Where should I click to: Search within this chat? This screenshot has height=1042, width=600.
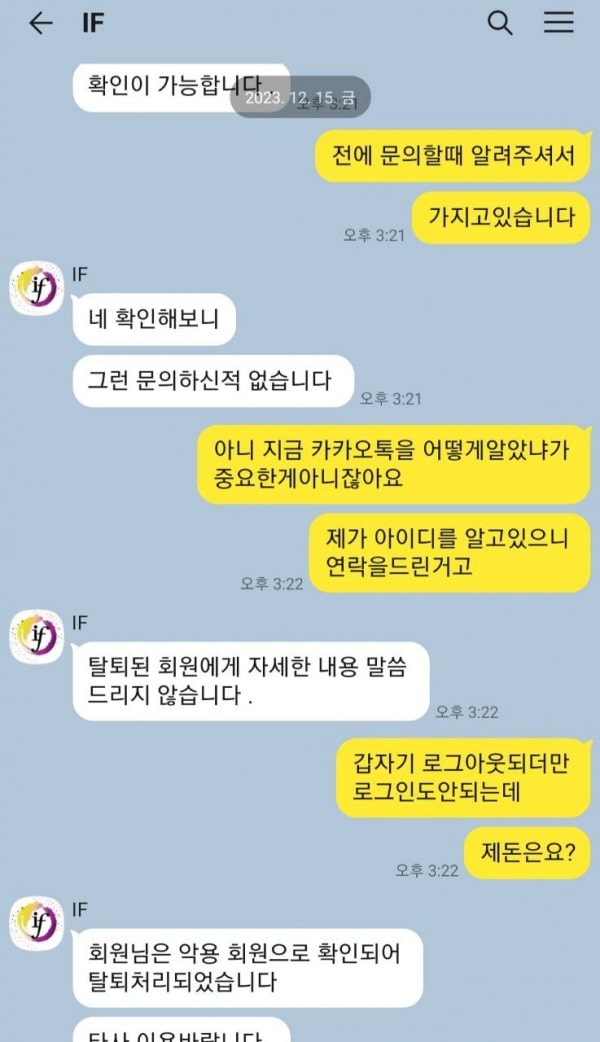click(500, 24)
